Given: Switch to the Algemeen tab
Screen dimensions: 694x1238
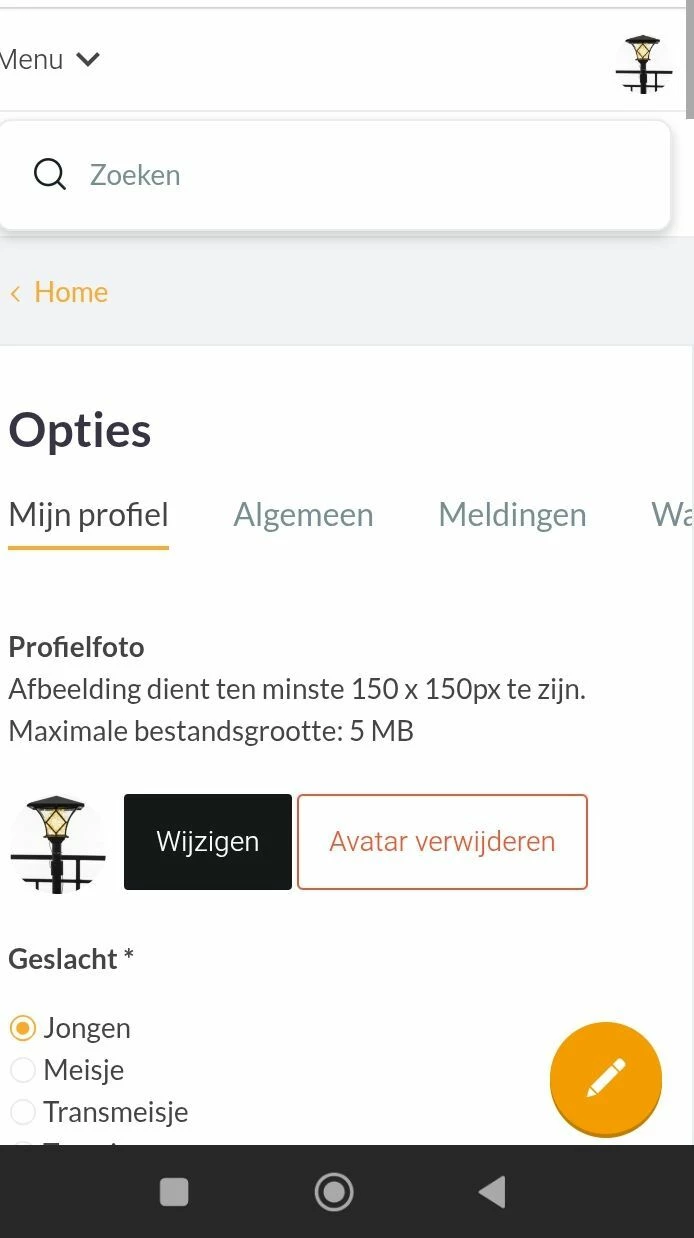Looking at the screenshot, I should (303, 515).
